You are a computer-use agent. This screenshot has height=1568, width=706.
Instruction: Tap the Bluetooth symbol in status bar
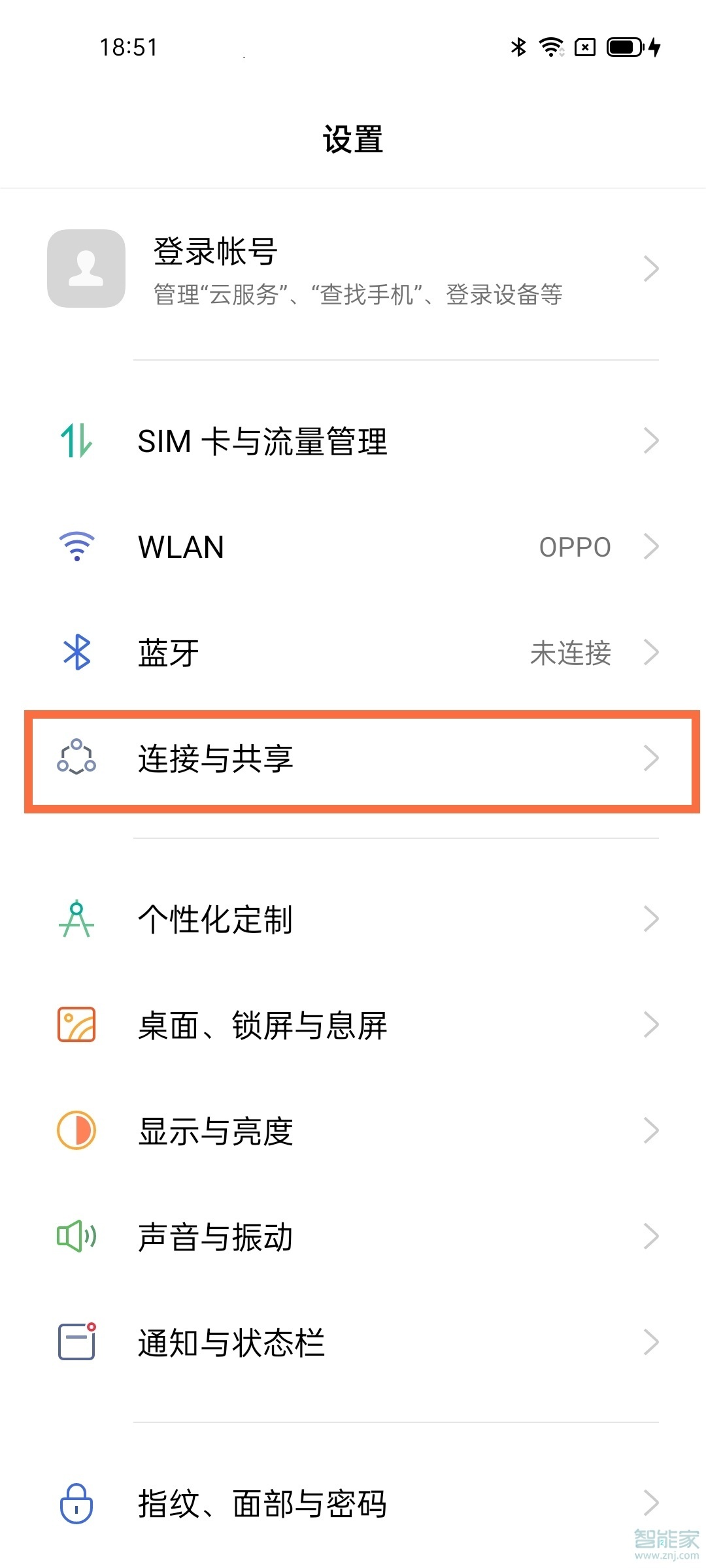518,47
